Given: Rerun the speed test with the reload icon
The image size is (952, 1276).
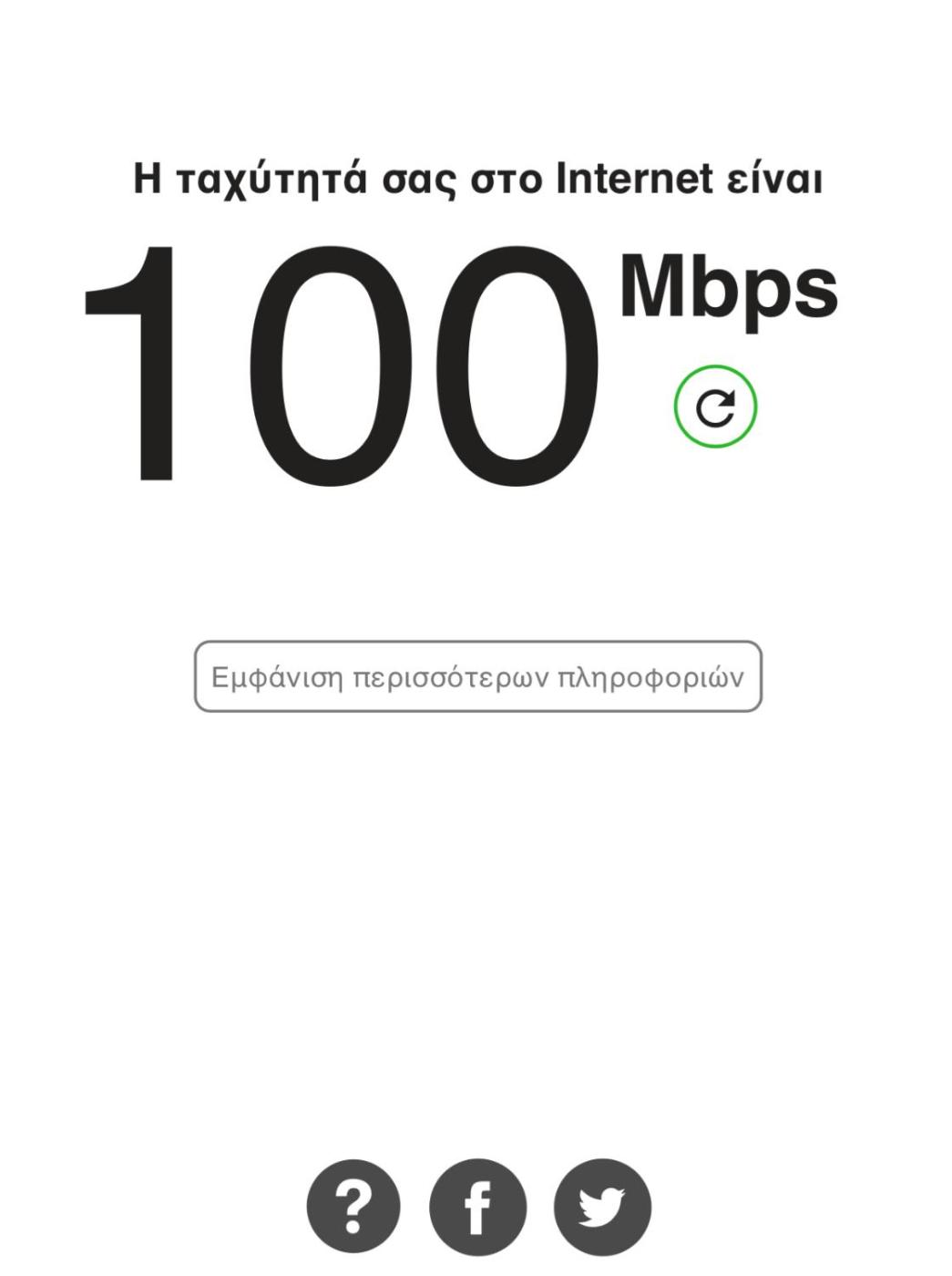Looking at the screenshot, I should [715, 406].
